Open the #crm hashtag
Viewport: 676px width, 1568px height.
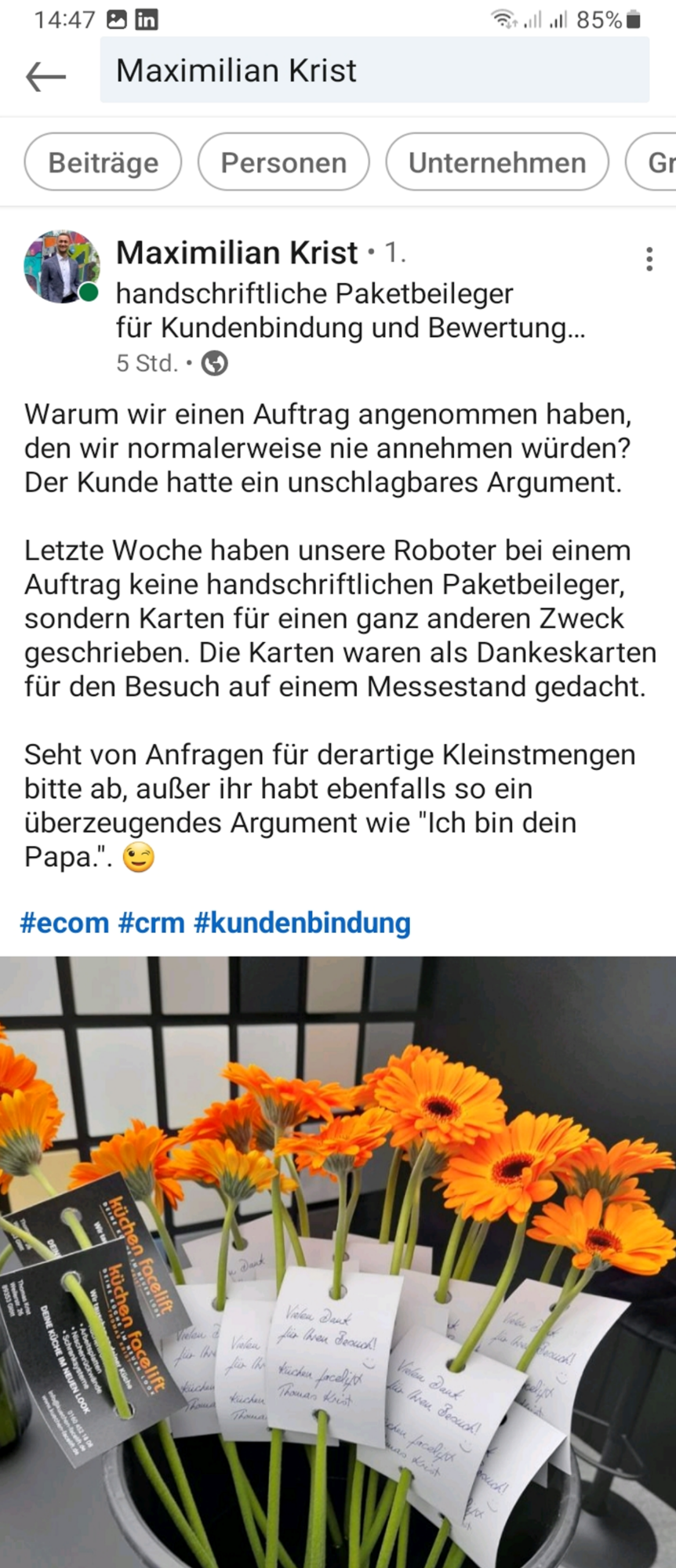[x=151, y=923]
